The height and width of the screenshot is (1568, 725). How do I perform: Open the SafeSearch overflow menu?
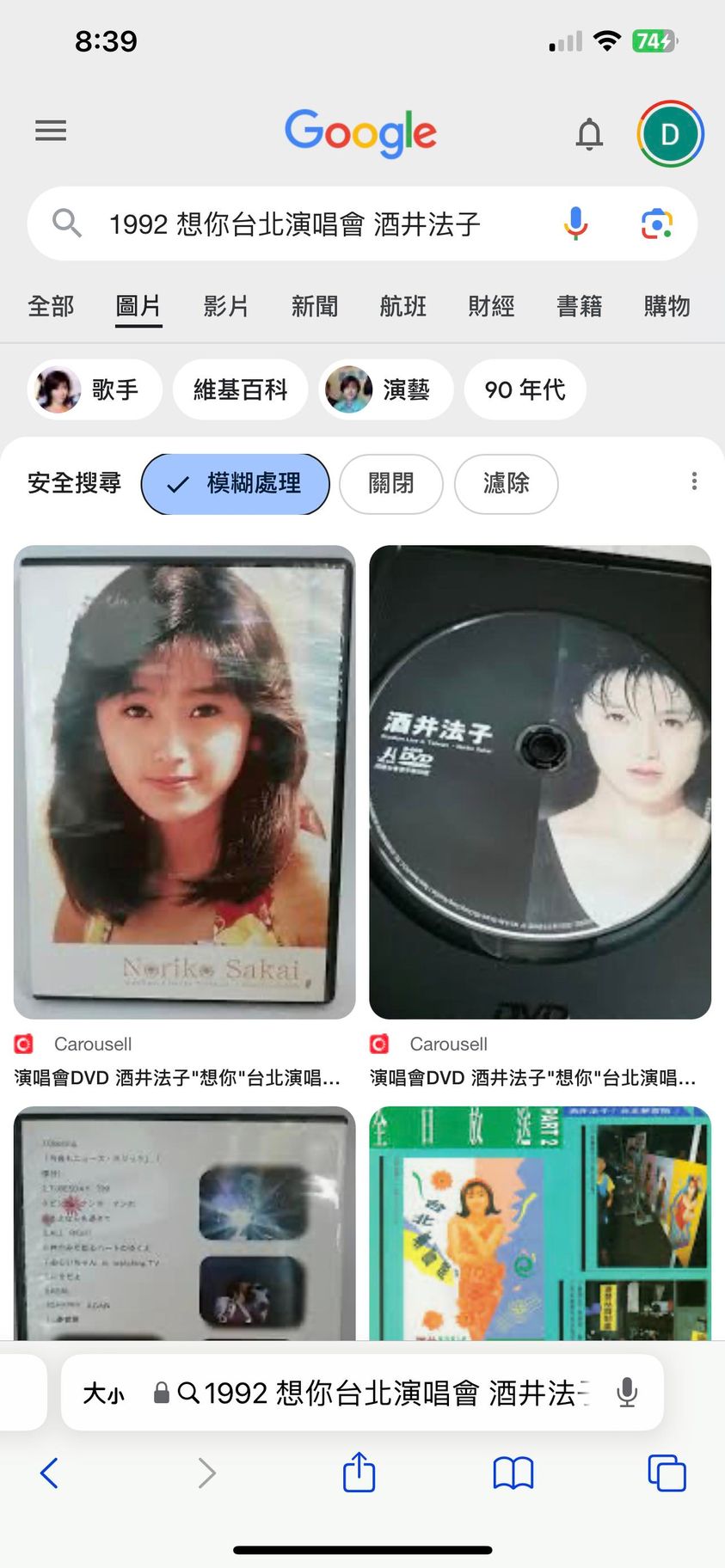tap(694, 481)
